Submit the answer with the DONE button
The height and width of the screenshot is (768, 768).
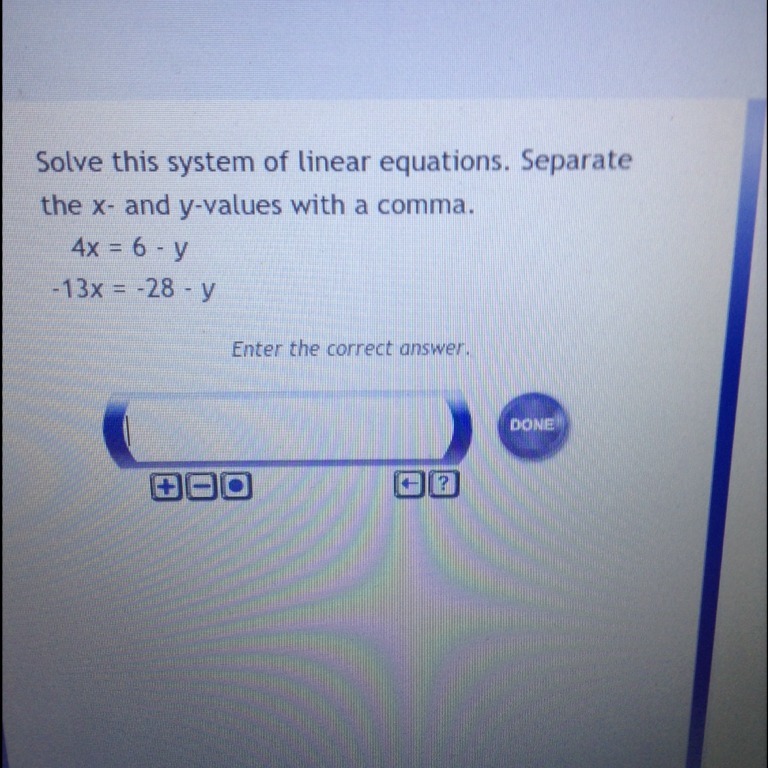531,425
